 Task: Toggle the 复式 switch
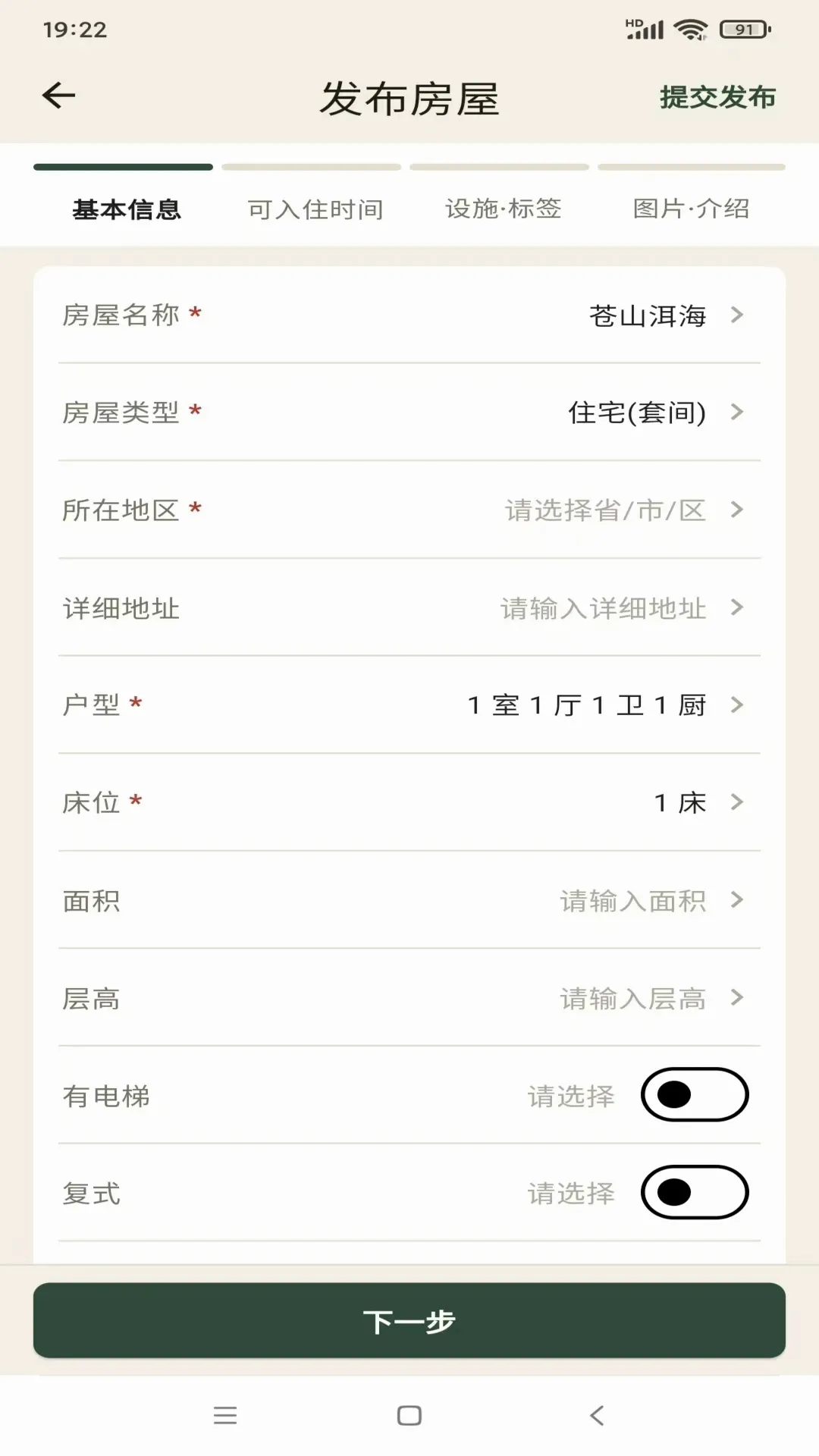click(695, 1192)
